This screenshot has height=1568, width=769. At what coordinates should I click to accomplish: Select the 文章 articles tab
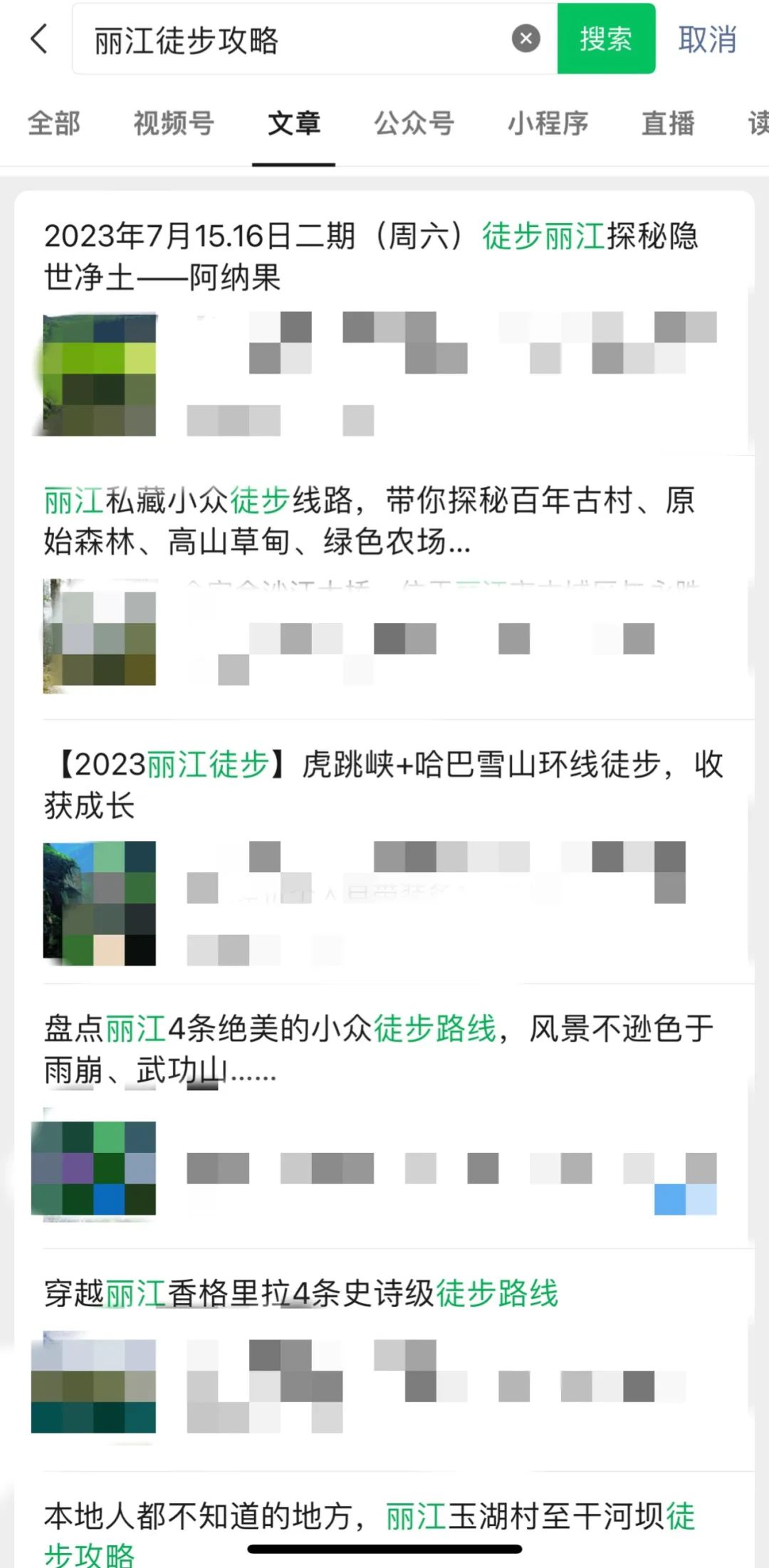coord(294,123)
